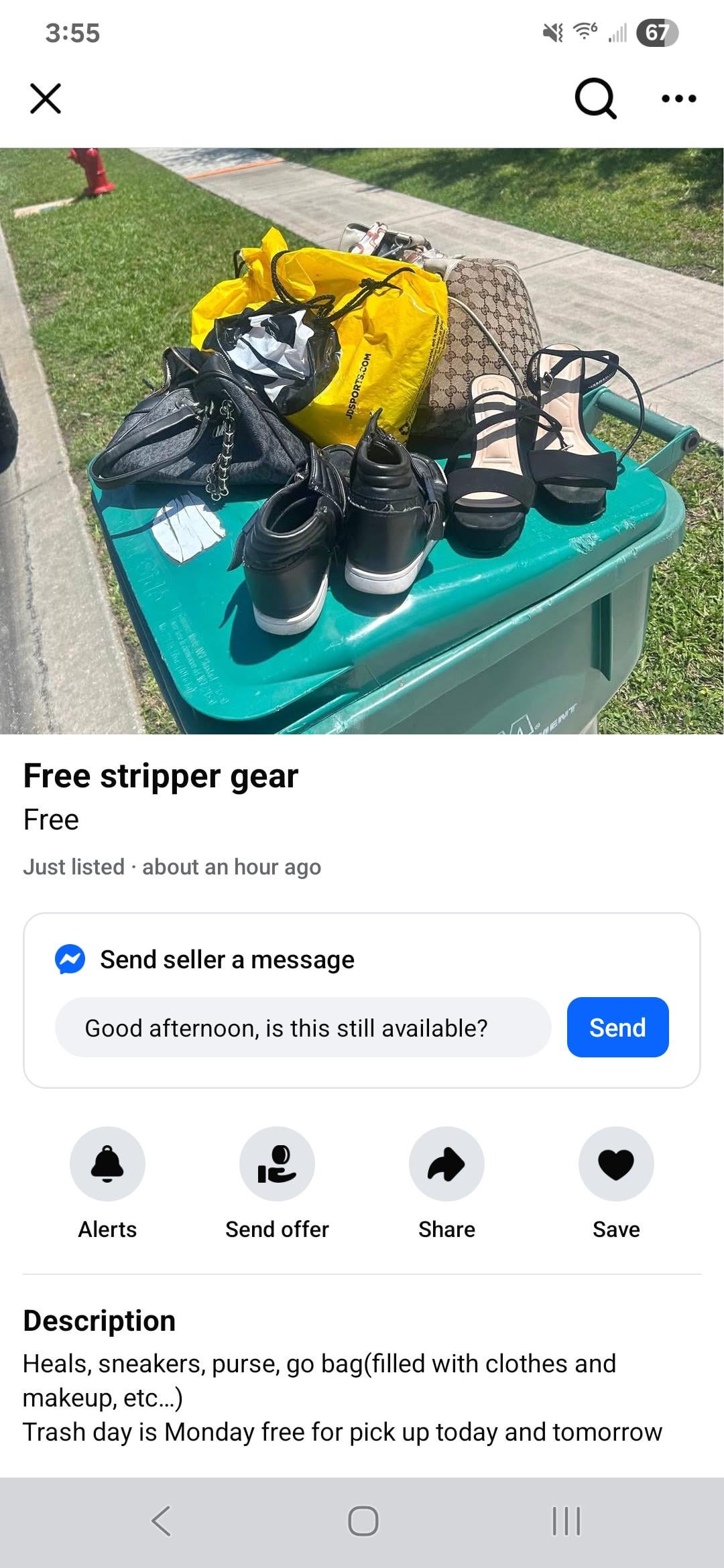
Task: Open recent apps from the navigation bar
Action: pos(566,1520)
